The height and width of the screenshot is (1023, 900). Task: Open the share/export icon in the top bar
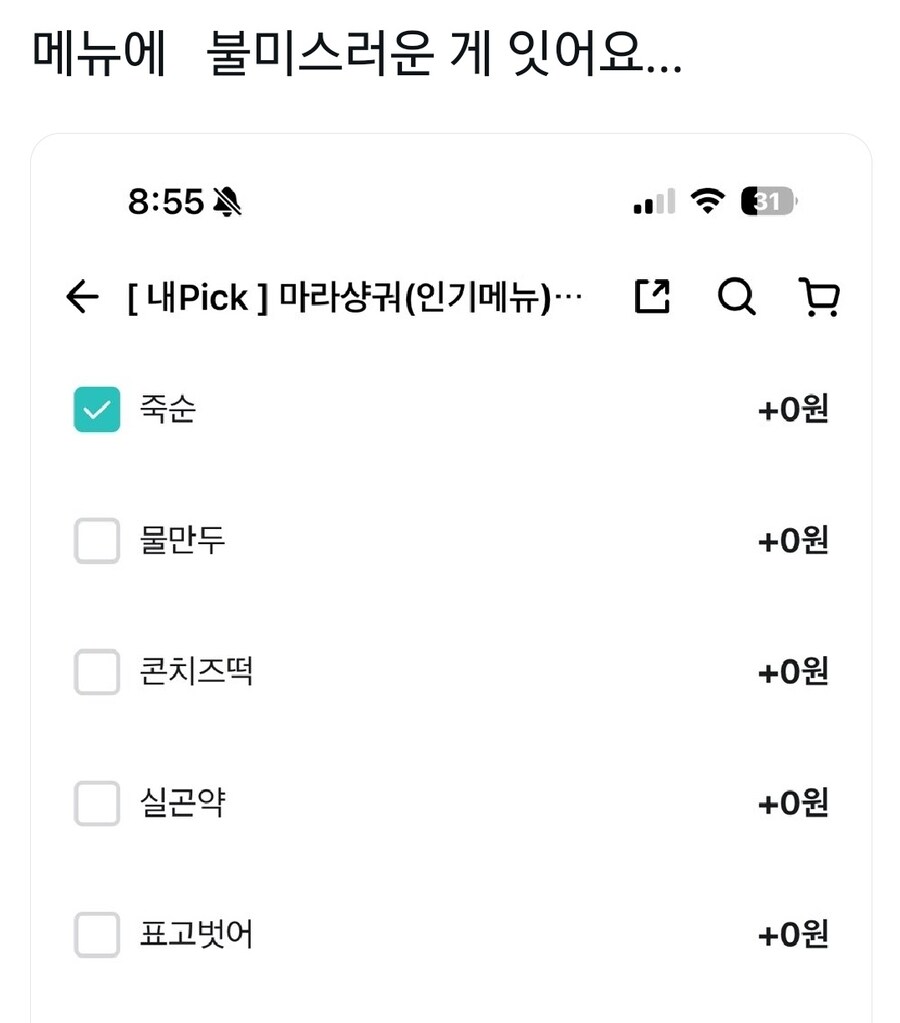click(651, 297)
